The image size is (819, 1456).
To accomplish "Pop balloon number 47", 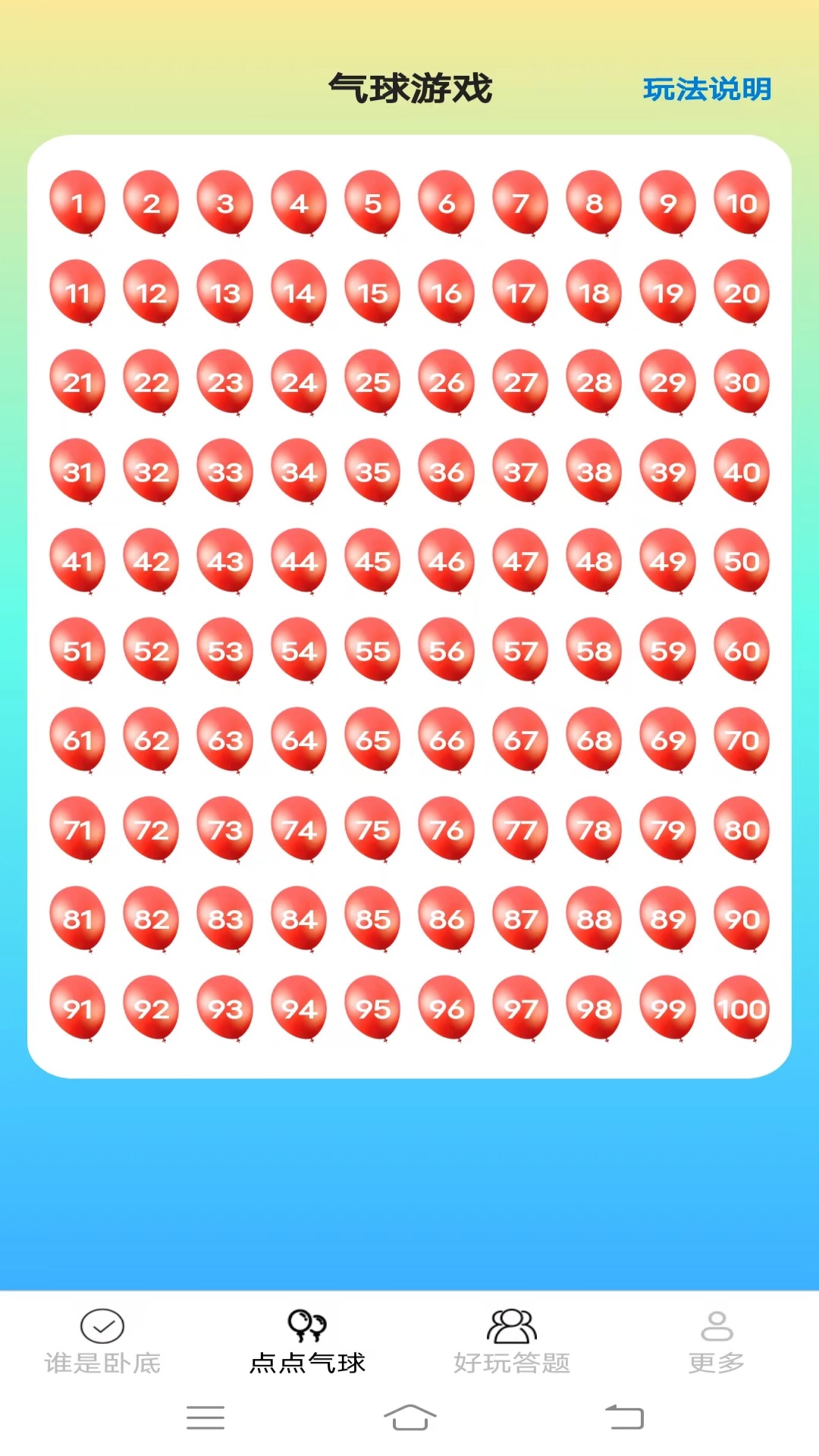I will [520, 560].
